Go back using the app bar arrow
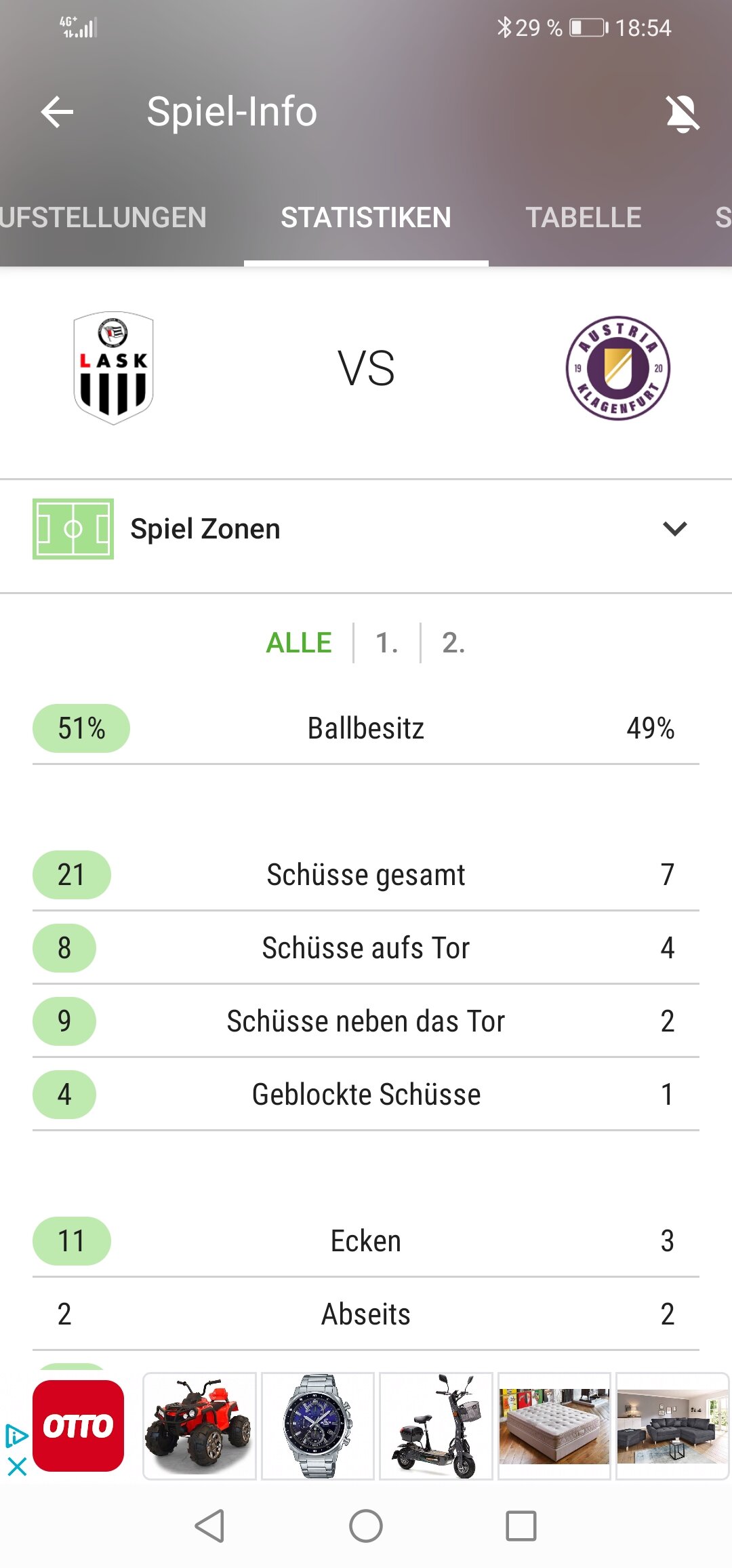The height and width of the screenshot is (1568, 732). pos(57,112)
